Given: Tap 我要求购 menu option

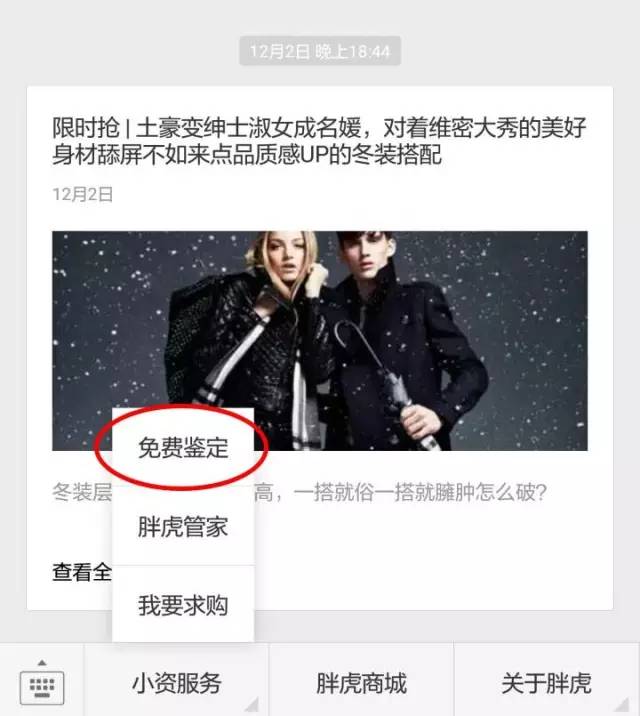Looking at the screenshot, I should tap(183, 604).
